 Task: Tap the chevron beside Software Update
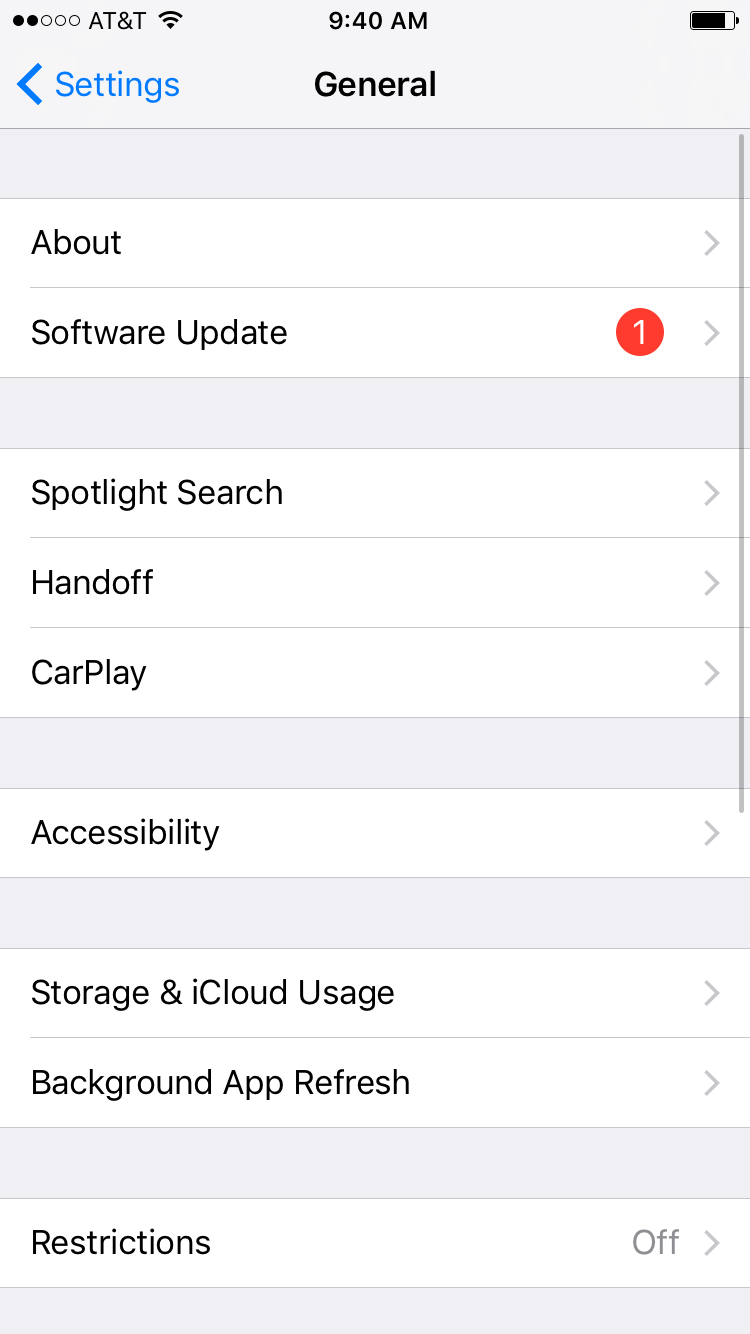[711, 332]
